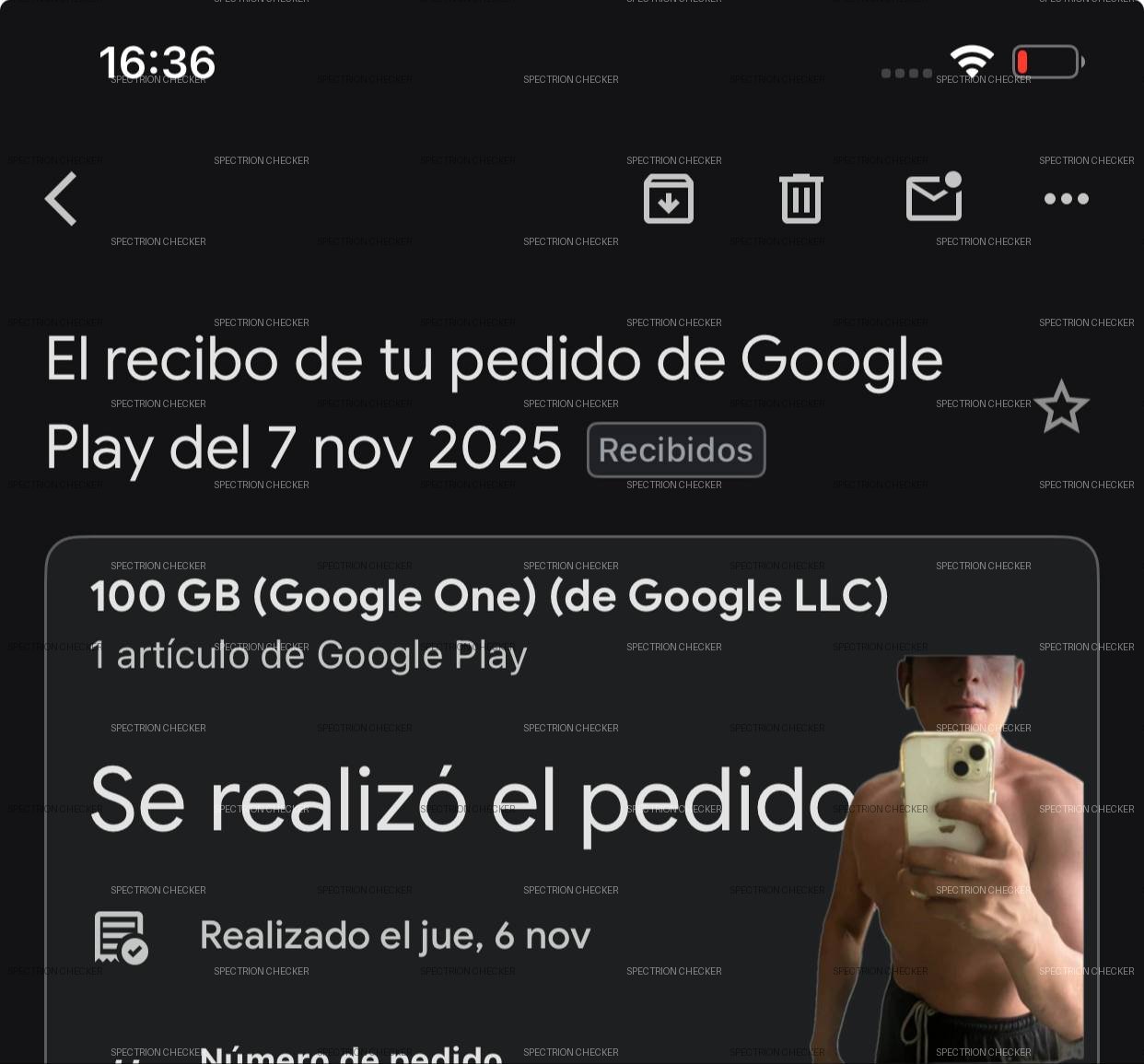
Task: Star this Google Play receipt email
Action: pyautogui.click(x=1061, y=407)
